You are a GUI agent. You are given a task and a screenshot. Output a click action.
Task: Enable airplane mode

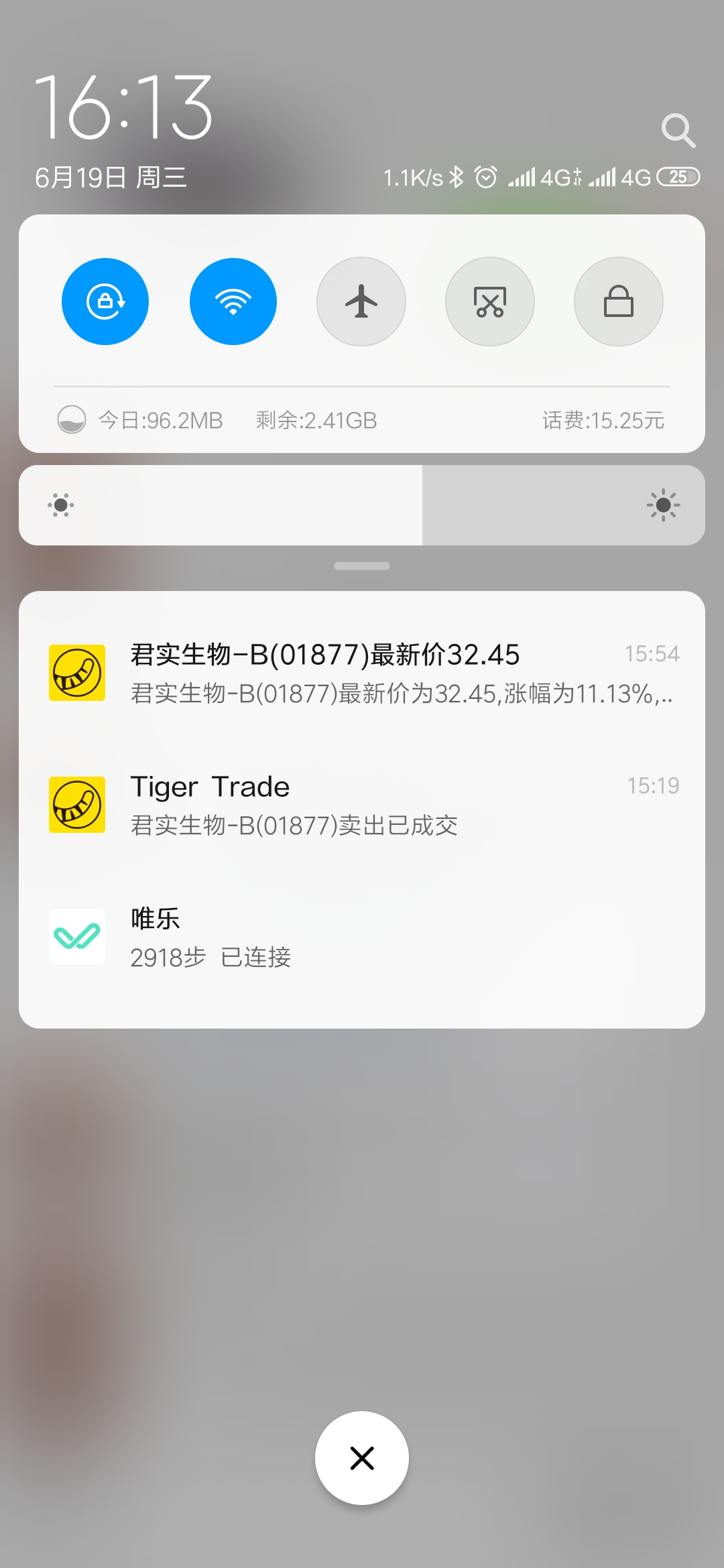click(x=361, y=302)
